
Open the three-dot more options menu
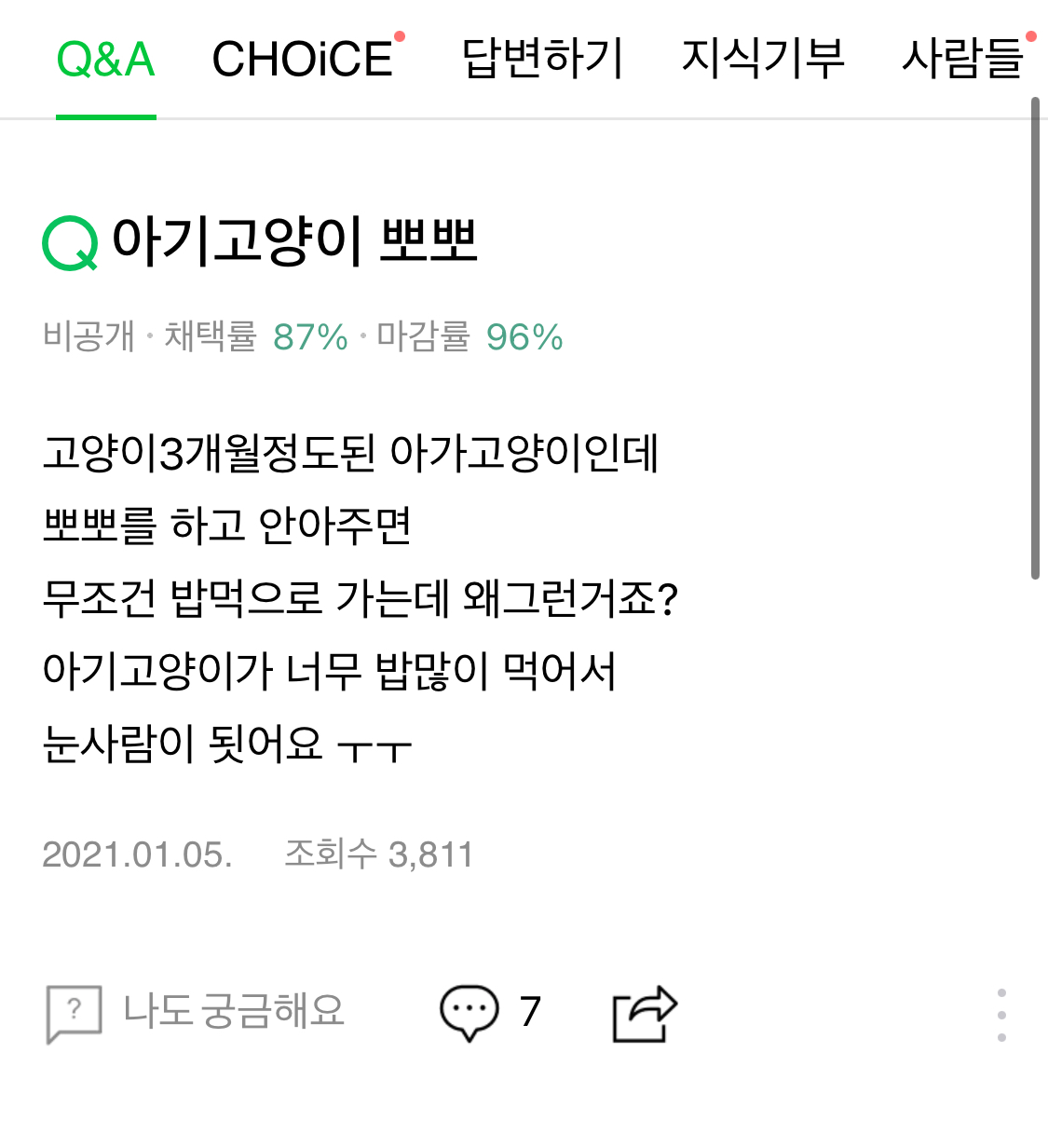tap(1001, 1014)
